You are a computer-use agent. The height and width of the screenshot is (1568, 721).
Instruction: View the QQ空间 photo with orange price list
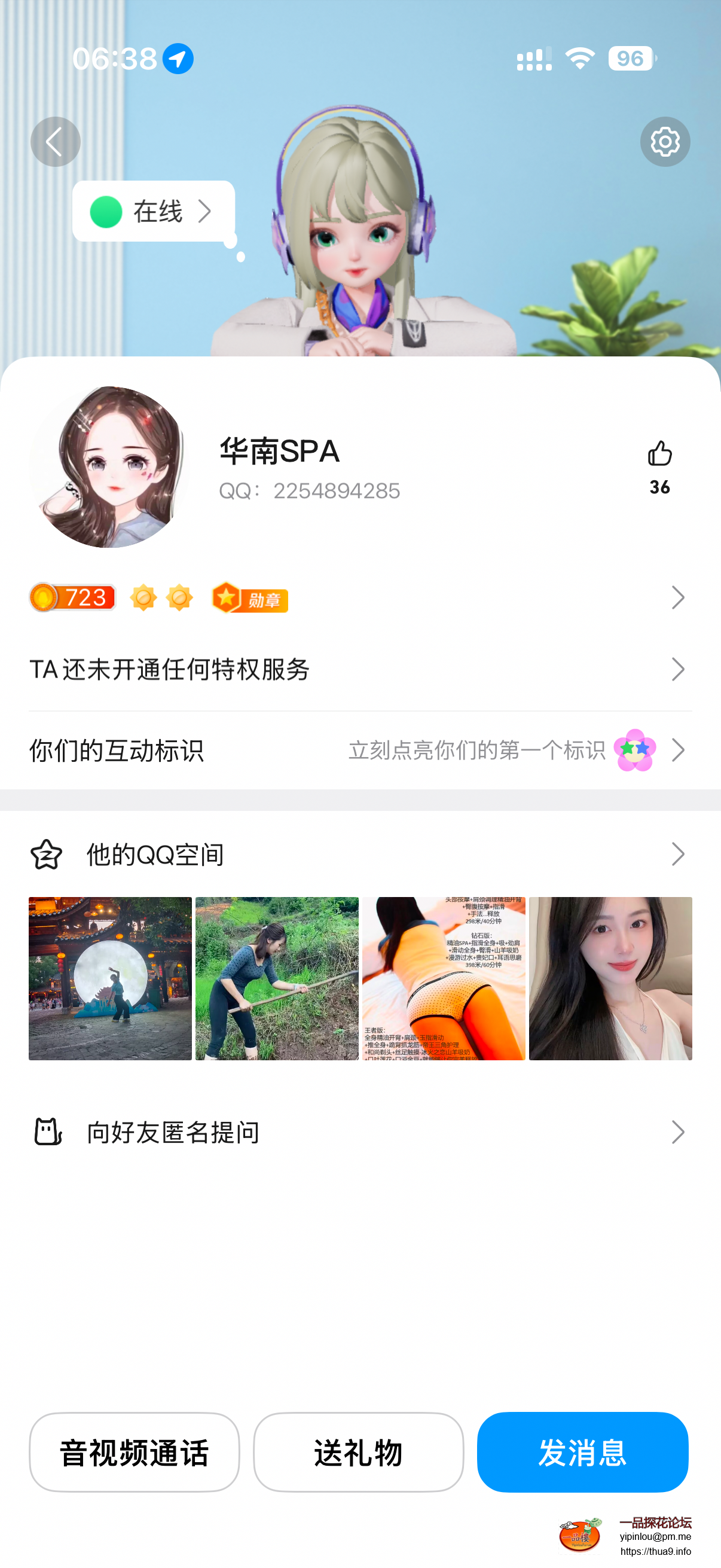(x=444, y=978)
